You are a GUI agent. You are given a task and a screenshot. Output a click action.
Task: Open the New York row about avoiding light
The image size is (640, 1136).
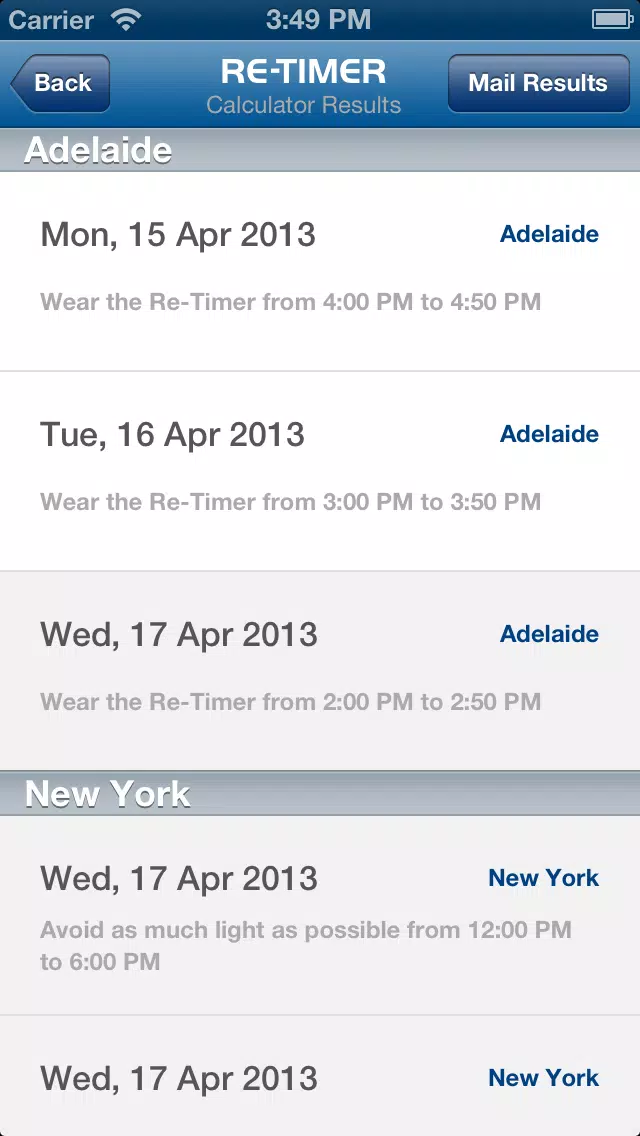point(320,915)
